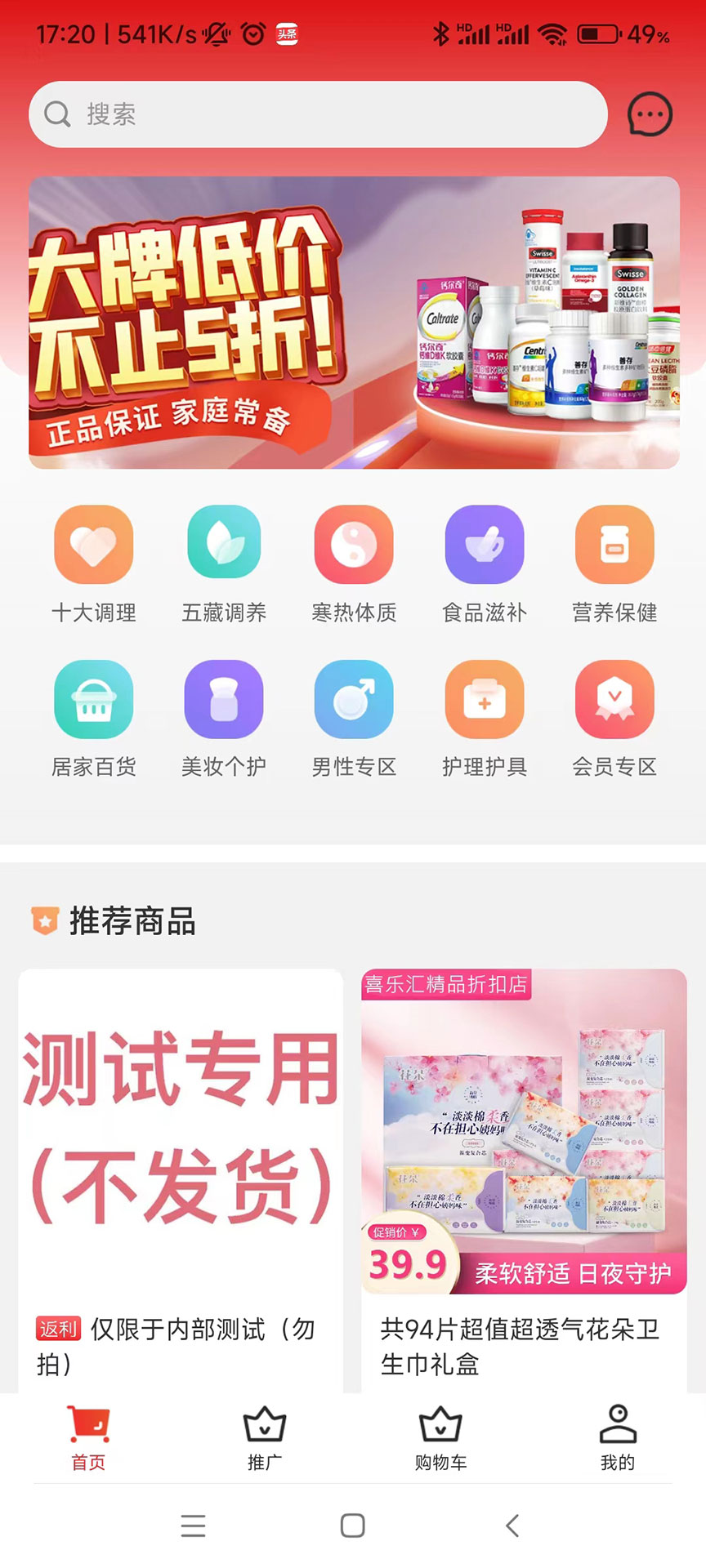The image size is (706, 1568).
Task: Tap the 搜索 search box
Action: coord(319,114)
